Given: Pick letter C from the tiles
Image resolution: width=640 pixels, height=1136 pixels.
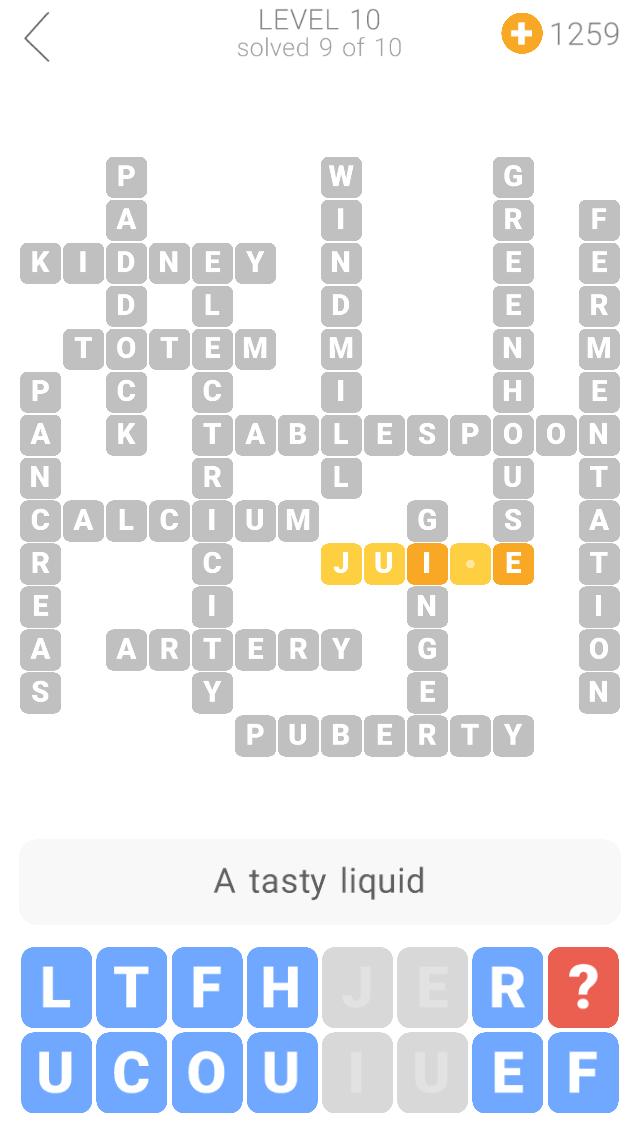Looking at the screenshot, I should [131, 1072].
